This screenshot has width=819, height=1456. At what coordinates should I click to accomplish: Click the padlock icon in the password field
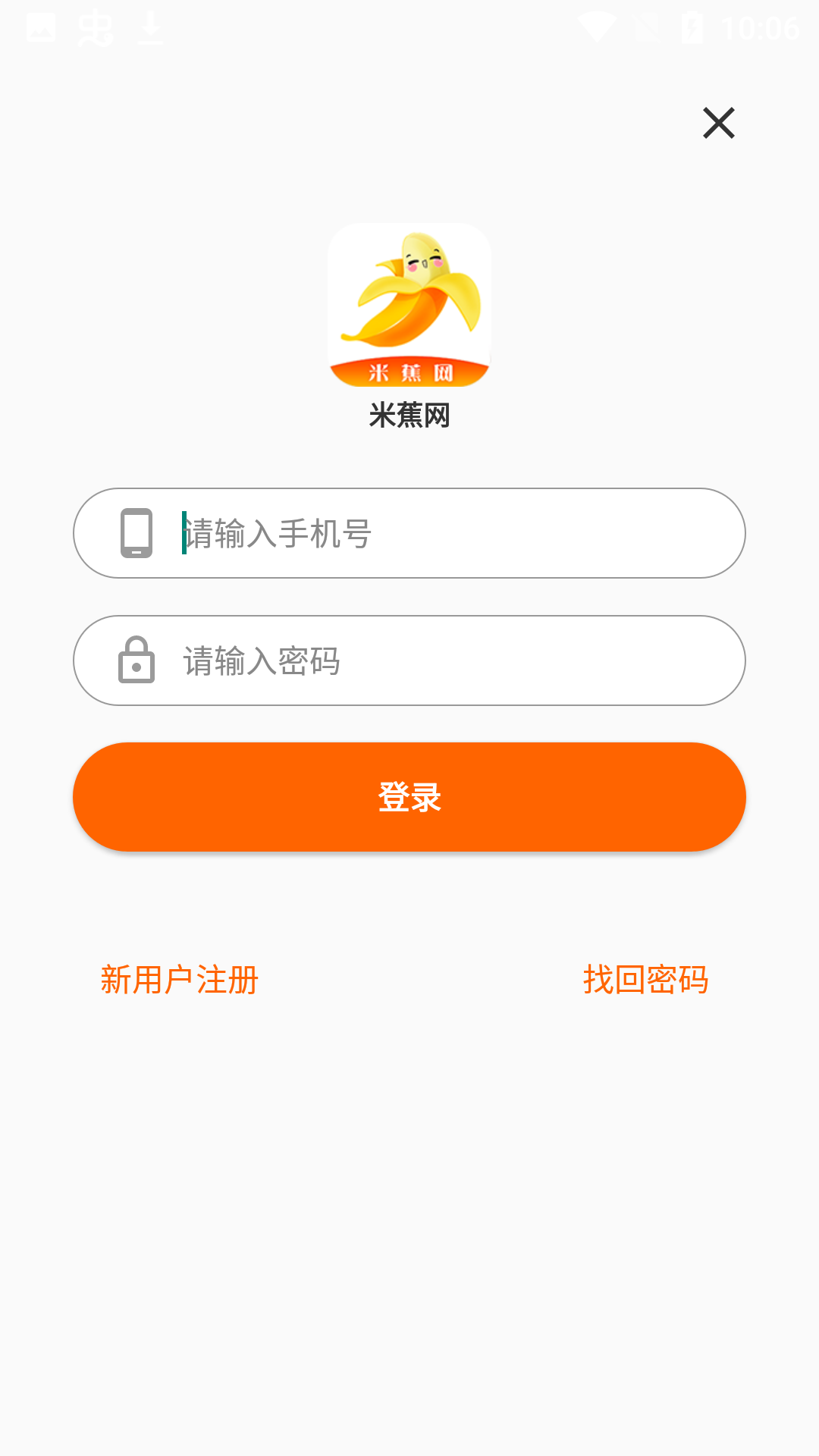(136, 661)
